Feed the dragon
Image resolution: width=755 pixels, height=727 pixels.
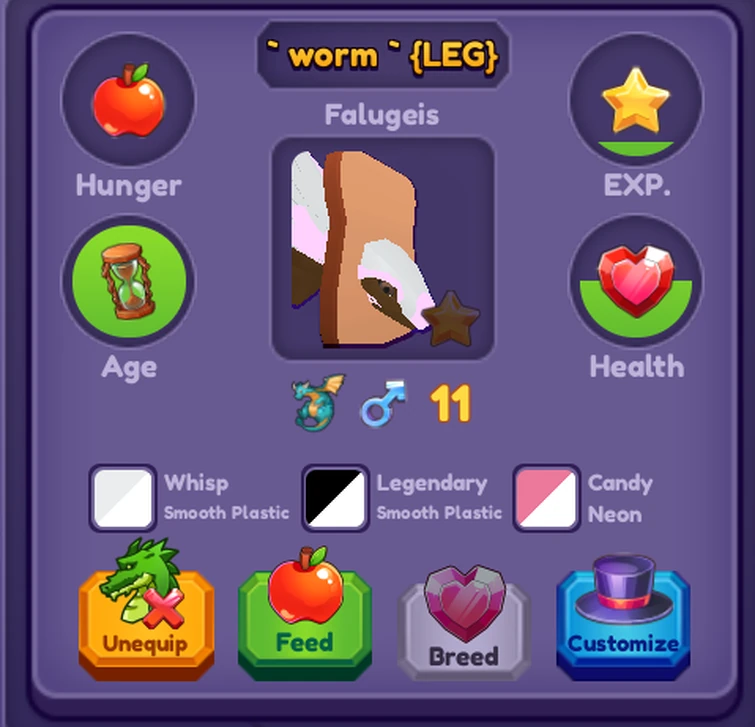pos(304,624)
